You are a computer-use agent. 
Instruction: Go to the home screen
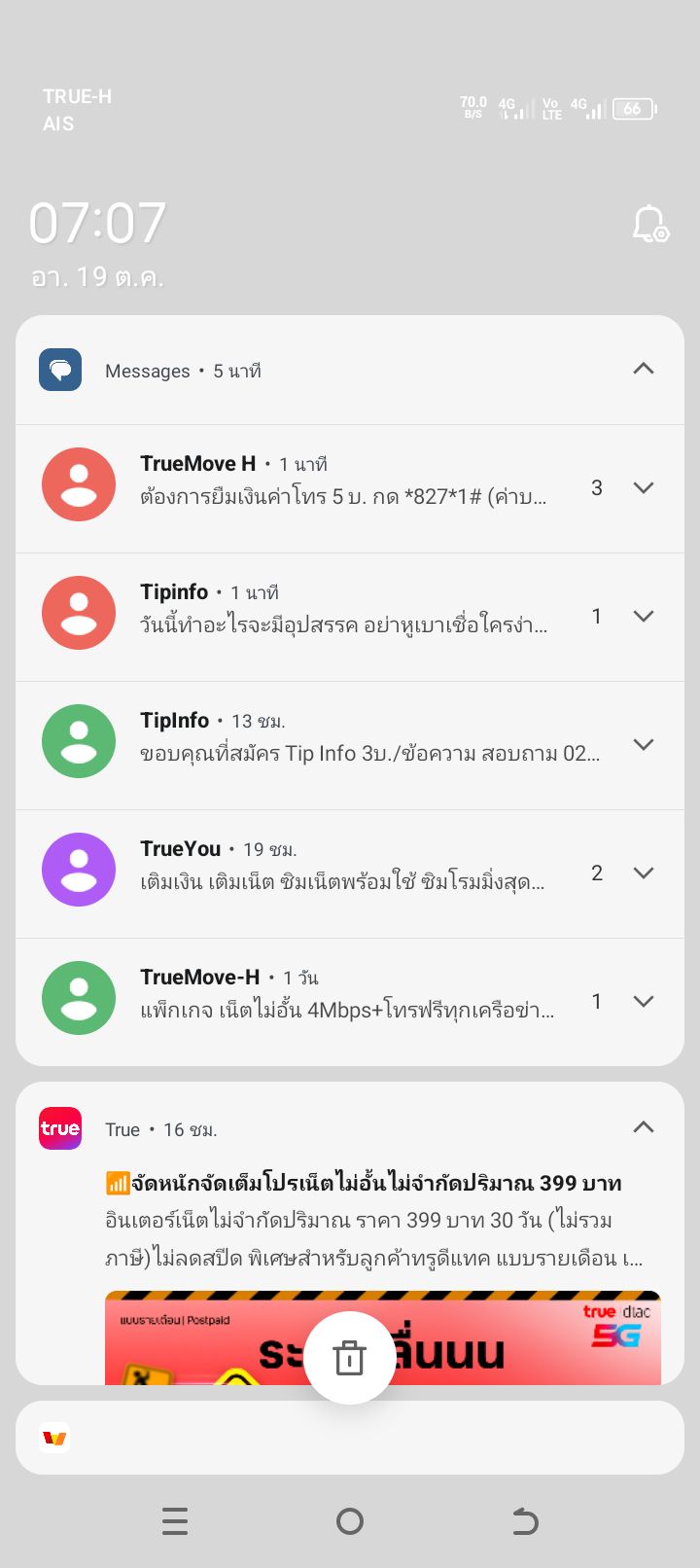(x=350, y=1521)
